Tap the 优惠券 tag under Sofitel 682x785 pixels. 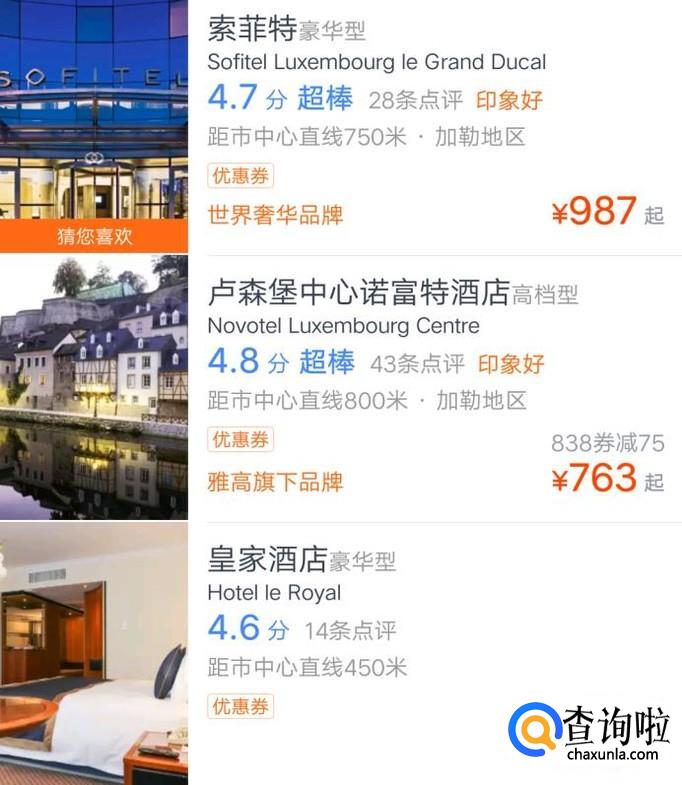pyautogui.click(x=240, y=176)
